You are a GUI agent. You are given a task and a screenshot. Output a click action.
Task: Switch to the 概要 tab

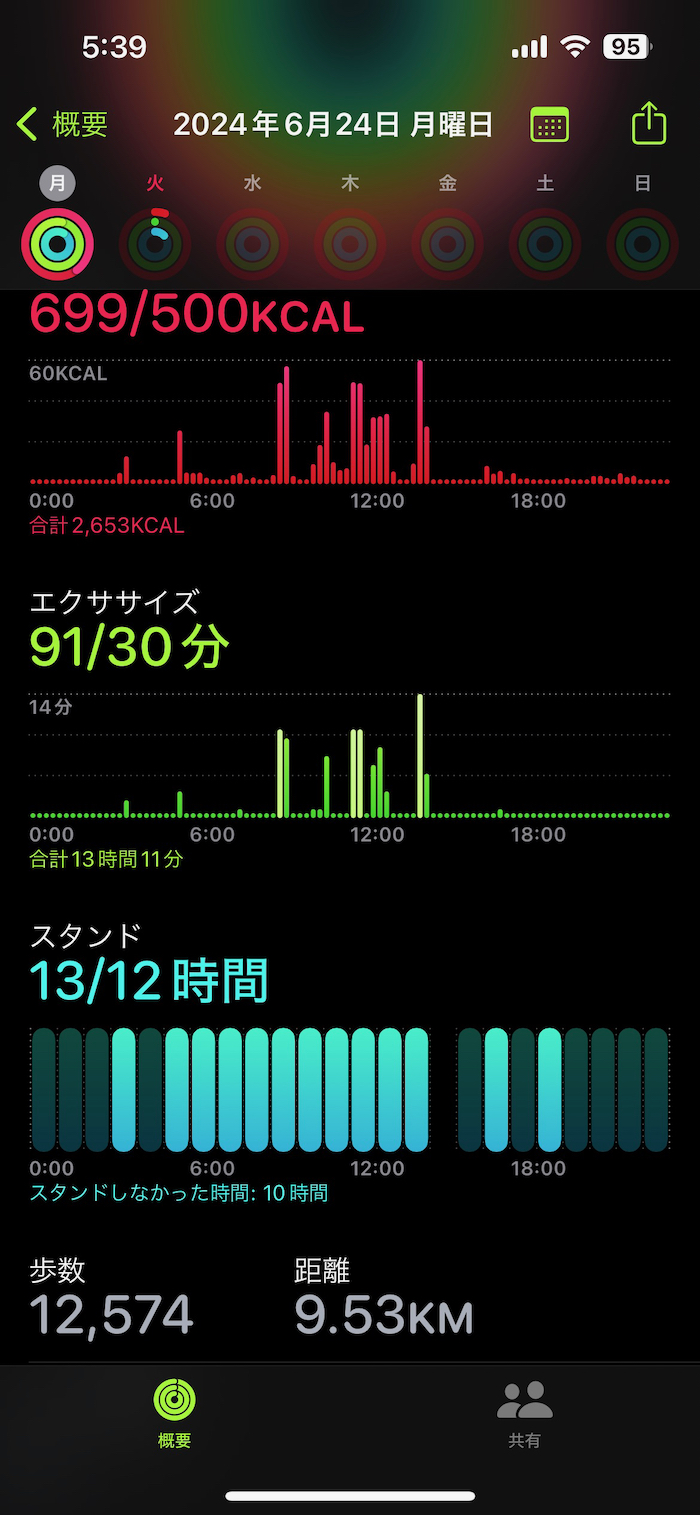pos(174,1412)
